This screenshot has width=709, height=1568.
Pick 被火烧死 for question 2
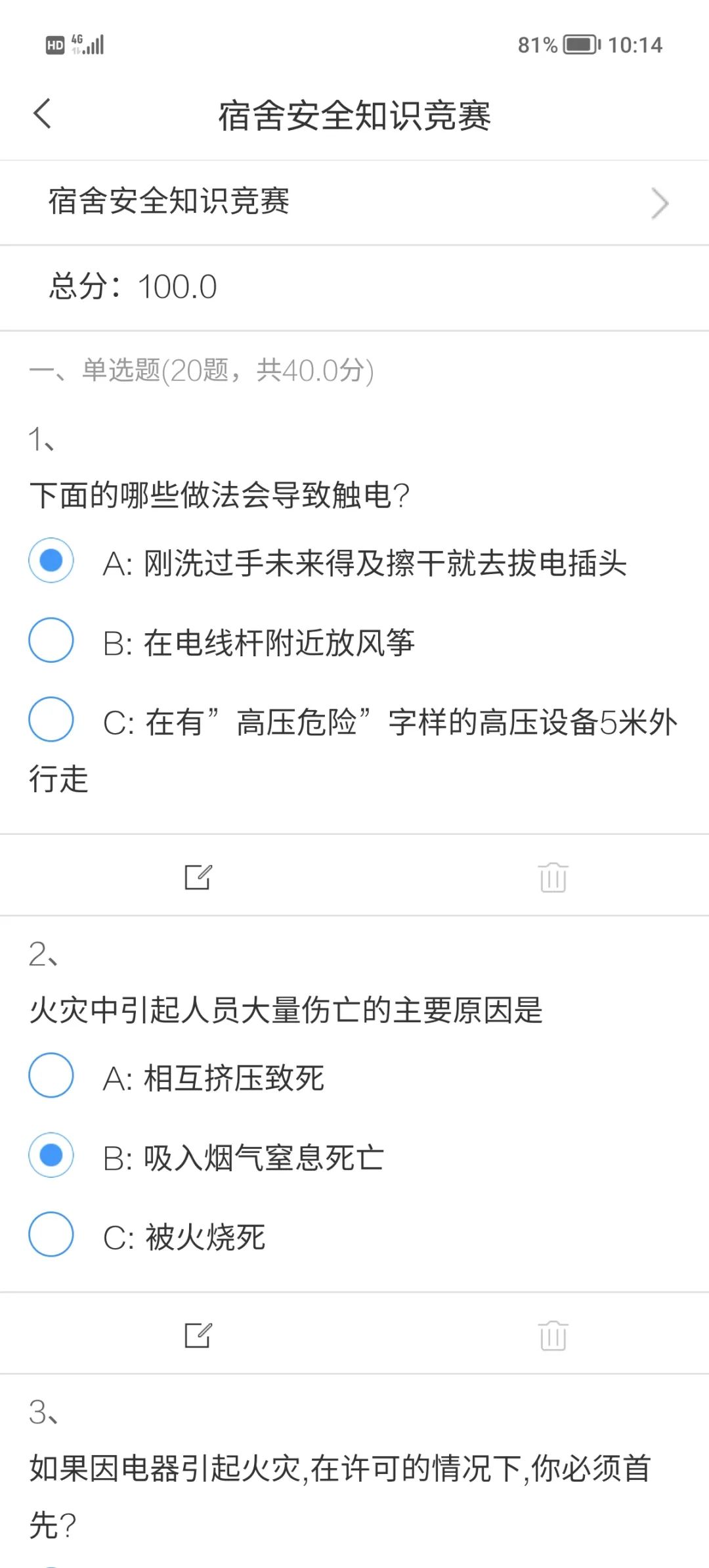click(x=51, y=1235)
